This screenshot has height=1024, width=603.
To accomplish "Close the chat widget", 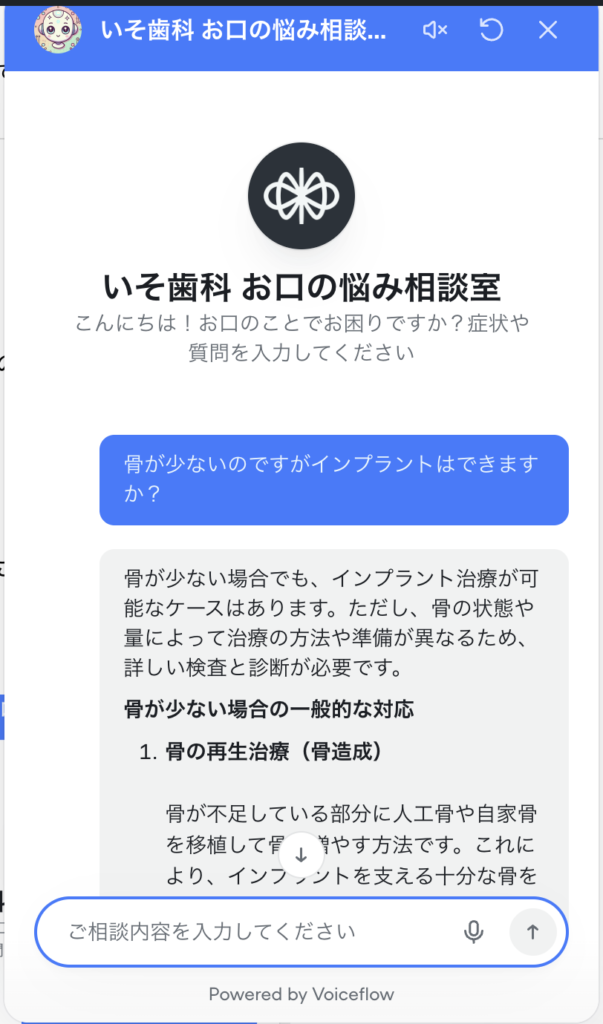I will [547, 30].
